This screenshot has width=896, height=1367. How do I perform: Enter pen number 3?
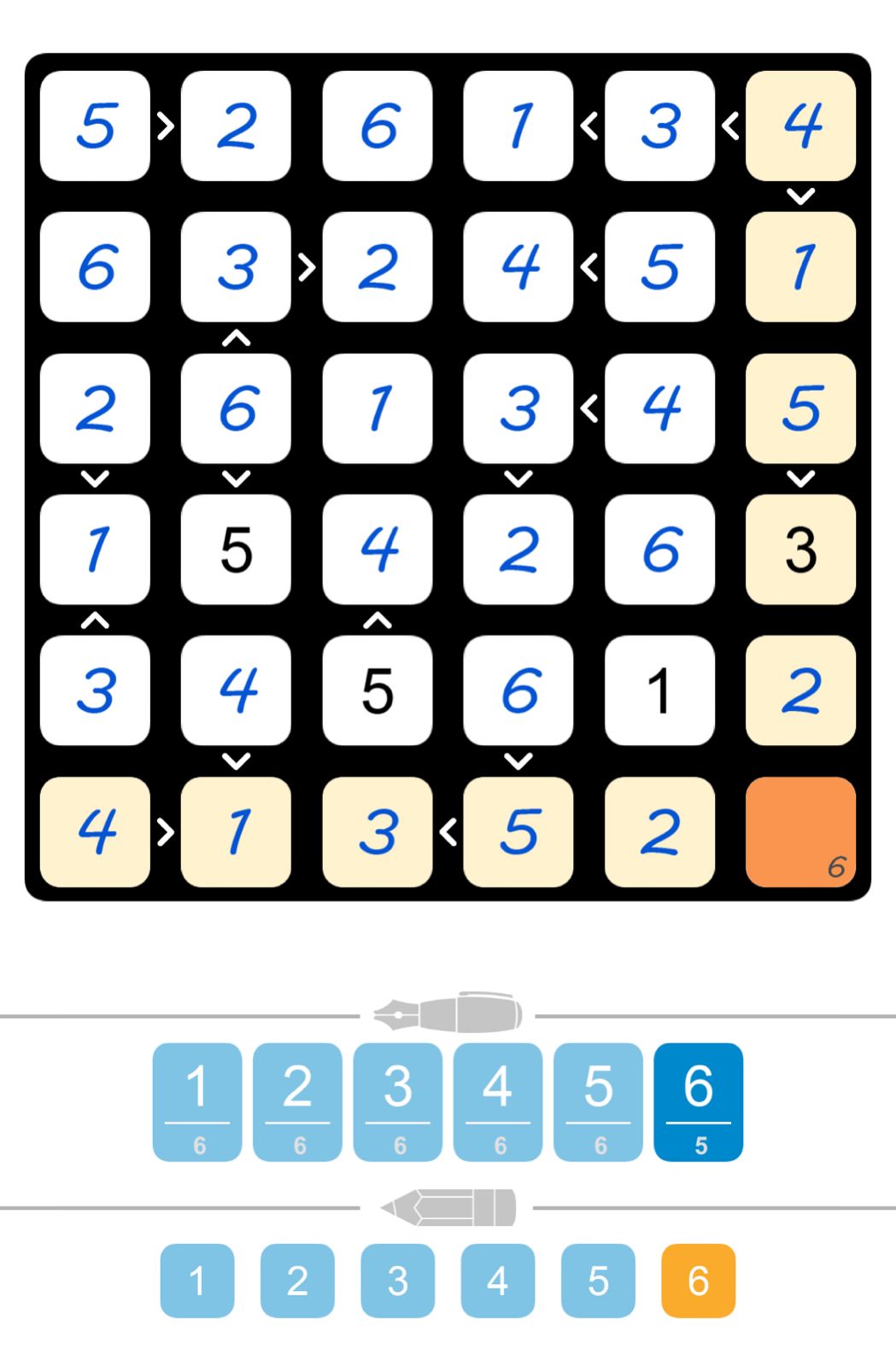tap(397, 1101)
